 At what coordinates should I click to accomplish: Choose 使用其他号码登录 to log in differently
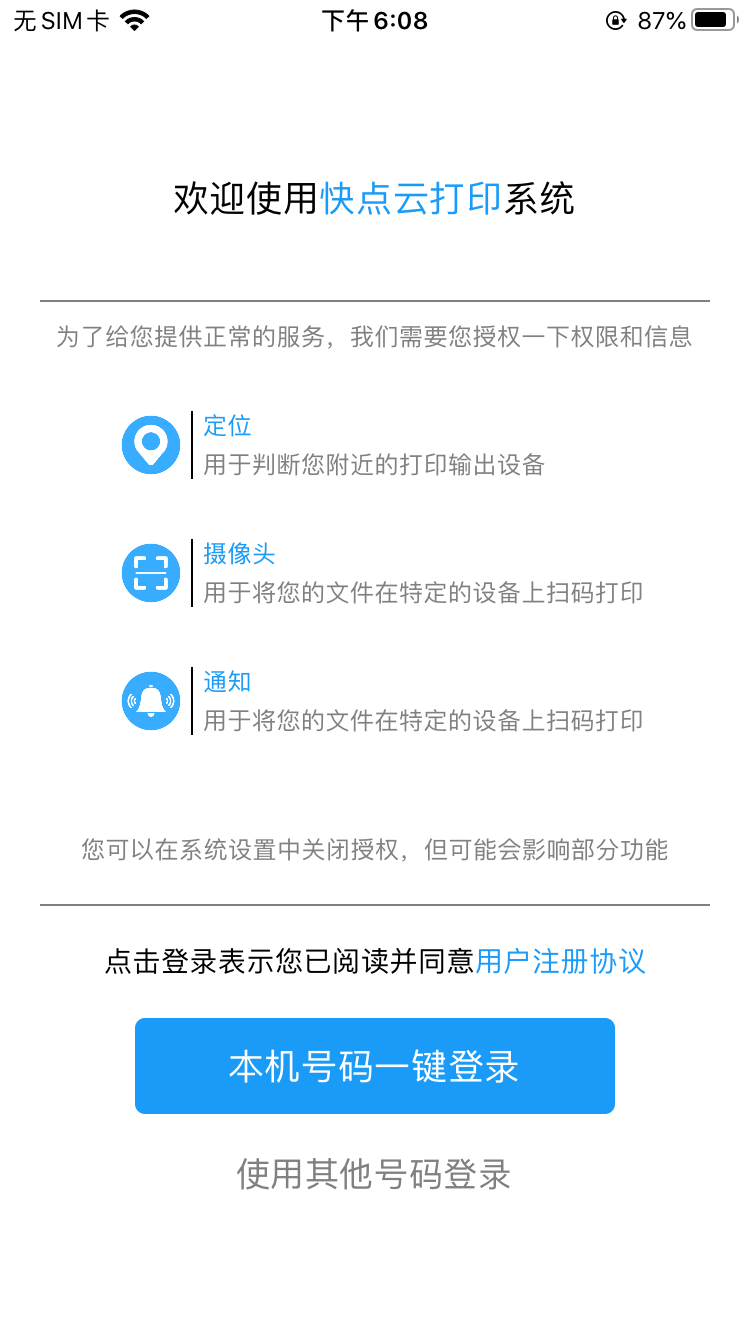click(374, 1174)
